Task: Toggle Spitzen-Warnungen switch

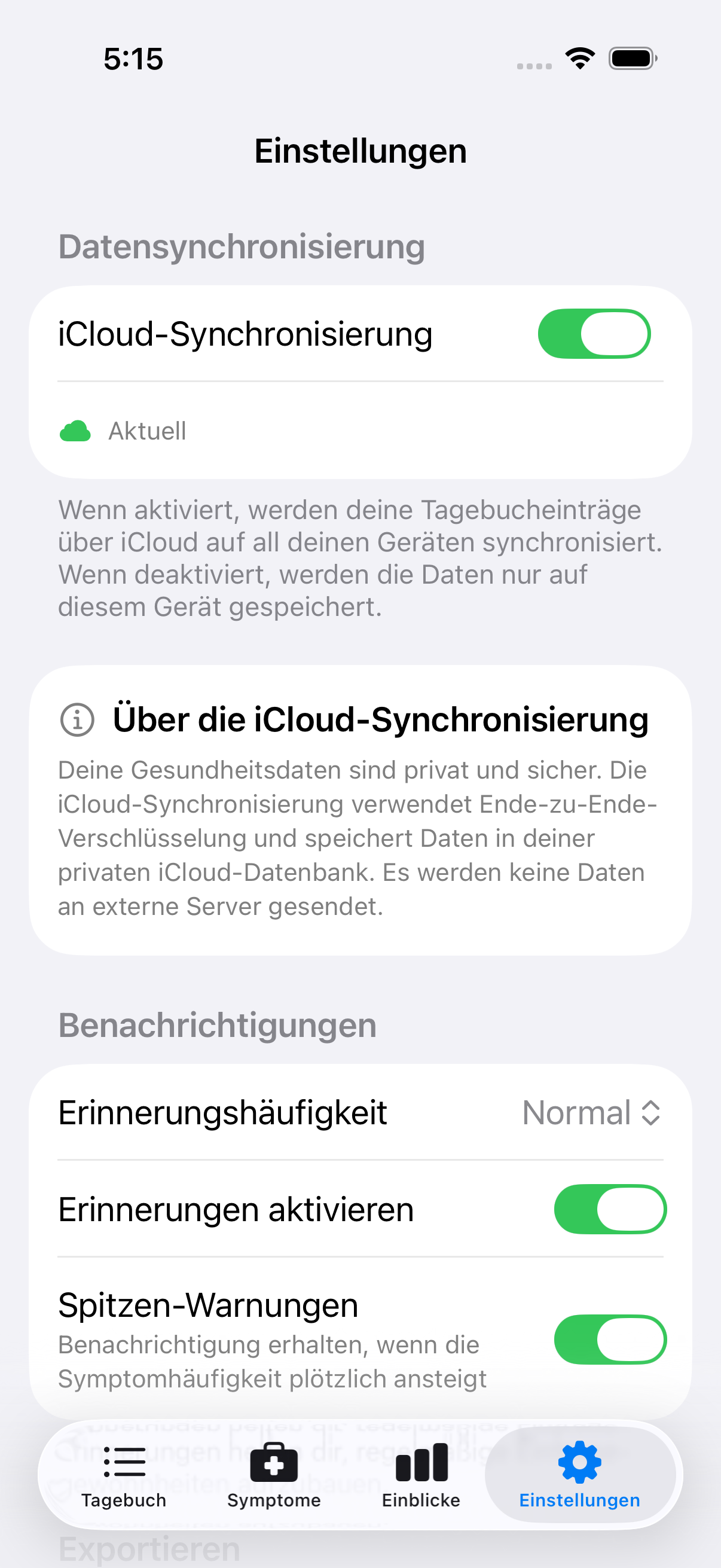Action: (x=610, y=1339)
